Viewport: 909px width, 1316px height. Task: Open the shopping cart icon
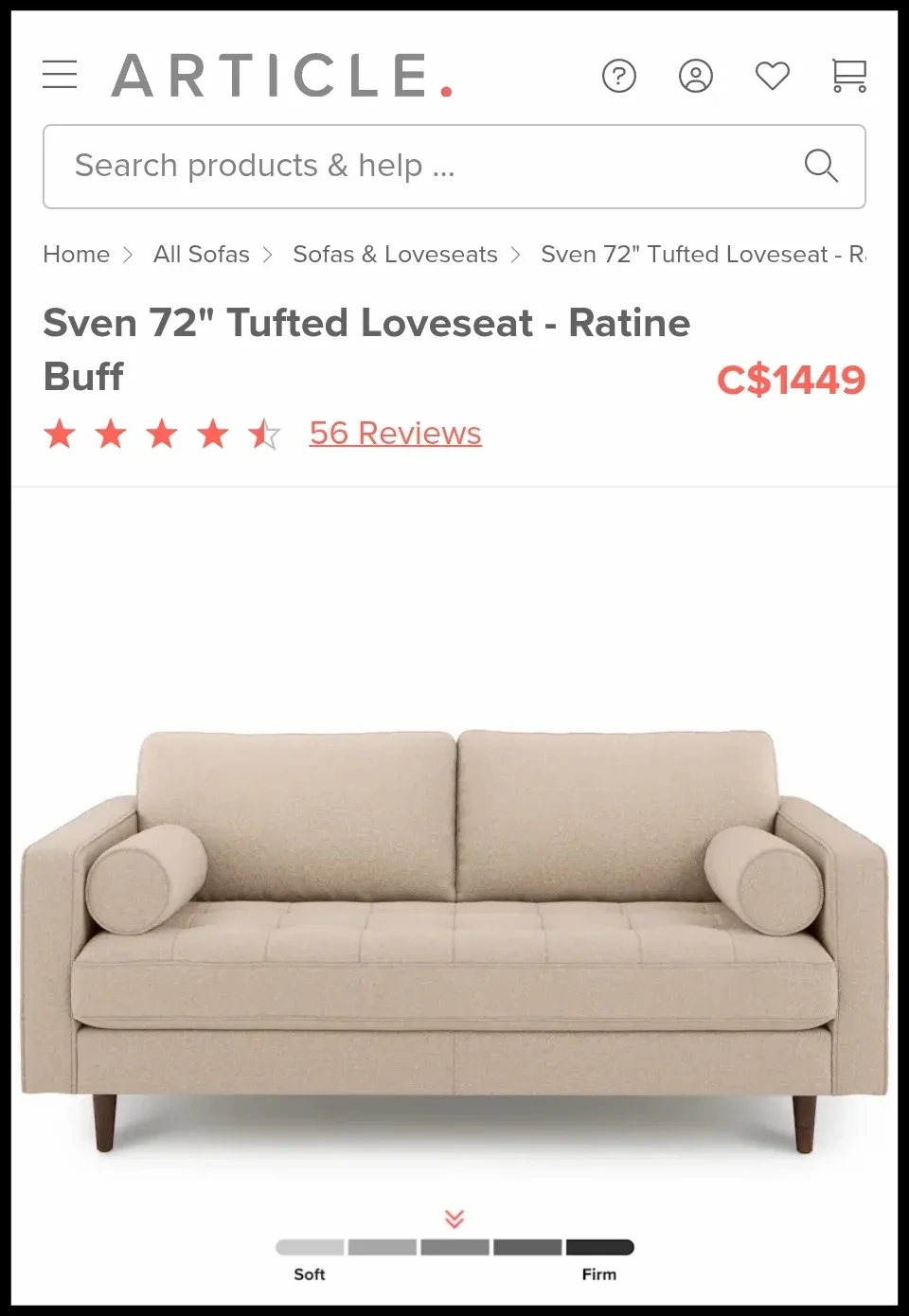(848, 77)
